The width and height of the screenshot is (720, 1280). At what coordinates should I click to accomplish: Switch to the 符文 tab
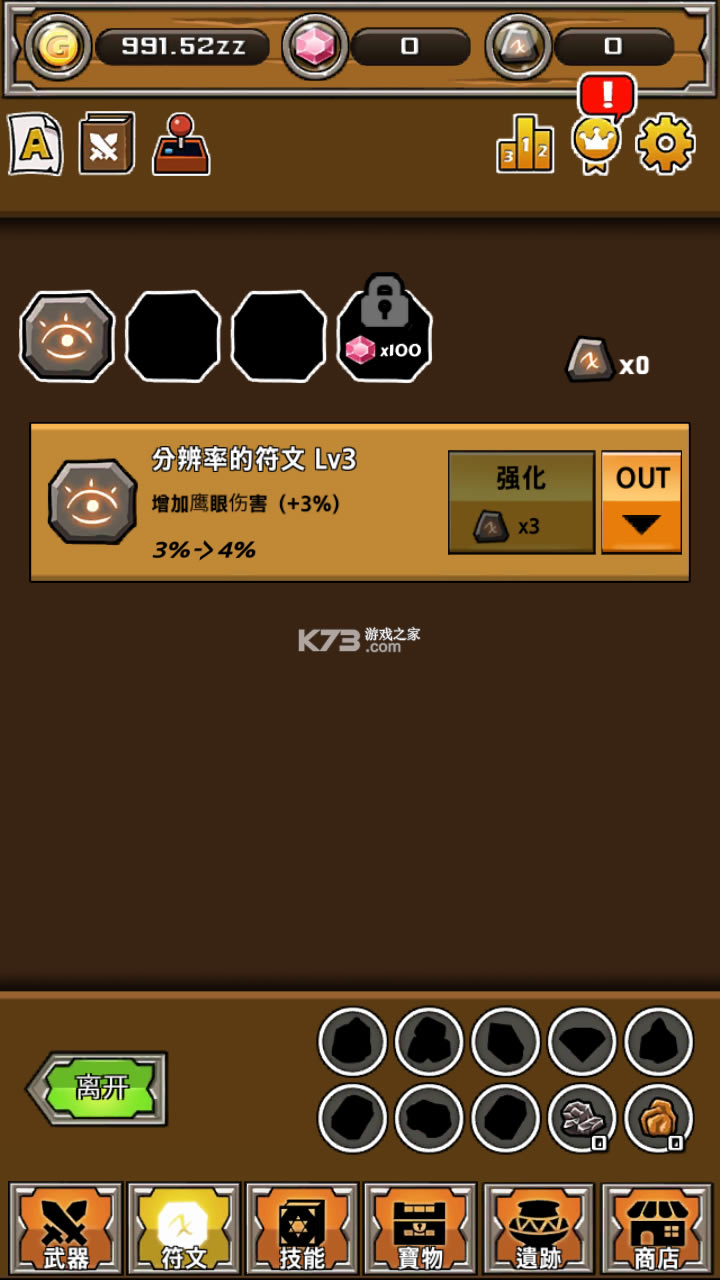pyautogui.click(x=184, y=1228)
